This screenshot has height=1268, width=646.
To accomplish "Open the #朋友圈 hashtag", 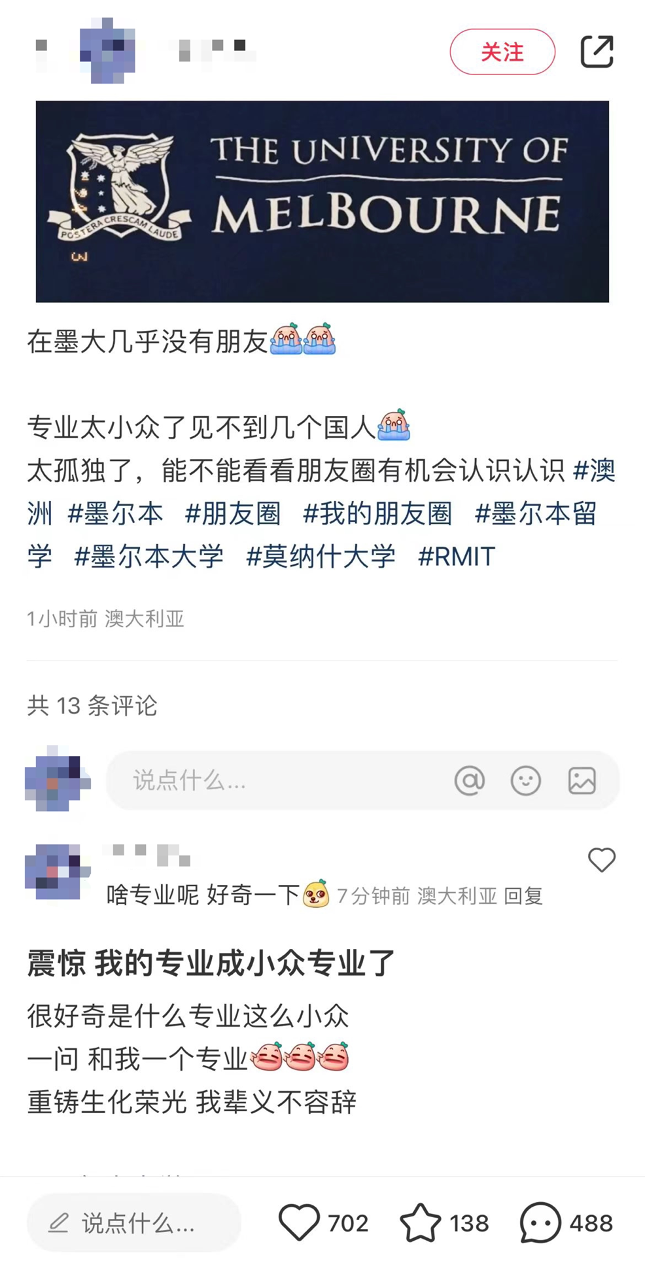I will (x=233, y=513).
